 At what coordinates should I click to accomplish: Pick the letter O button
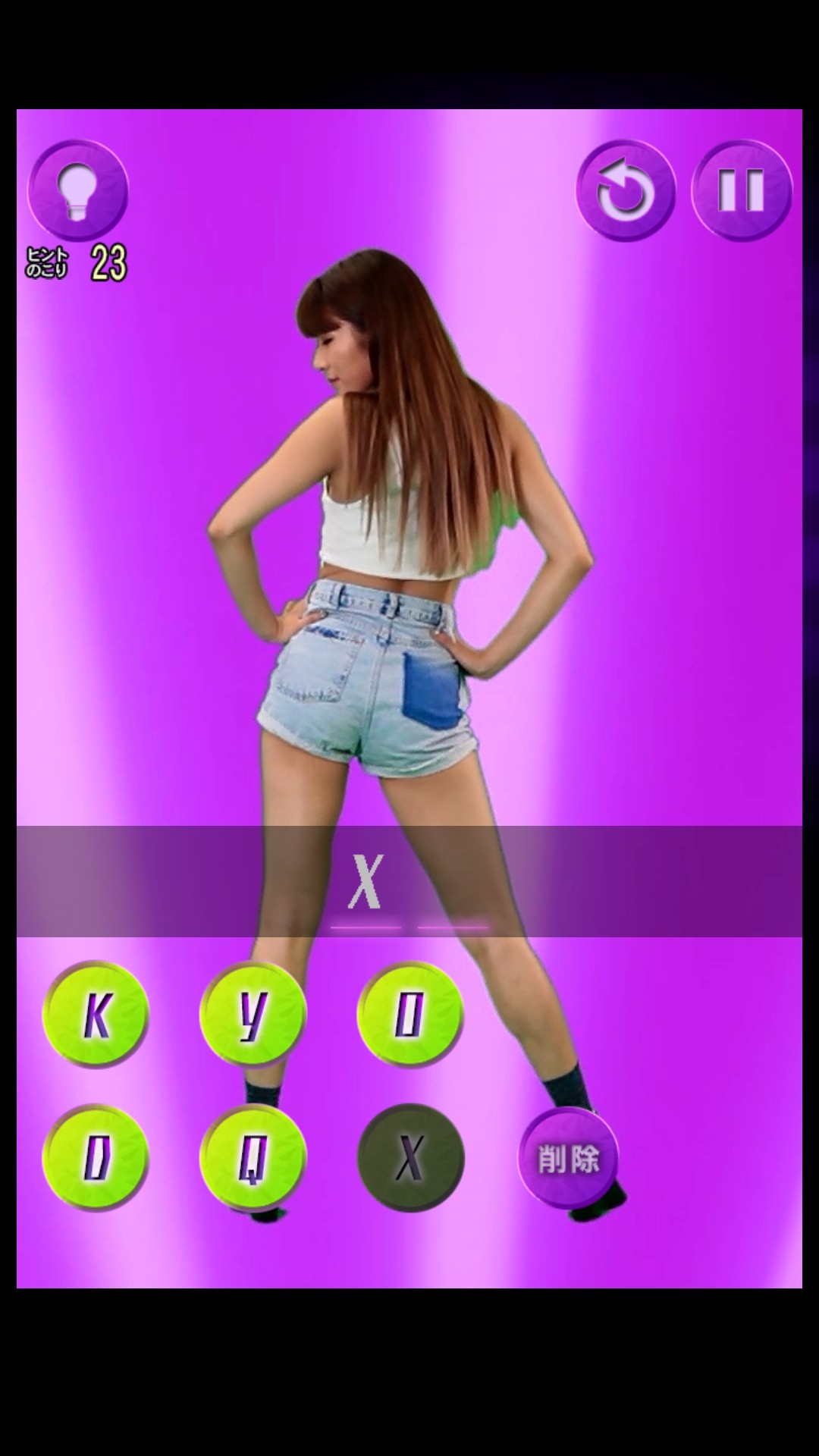tap(409, 1015)
